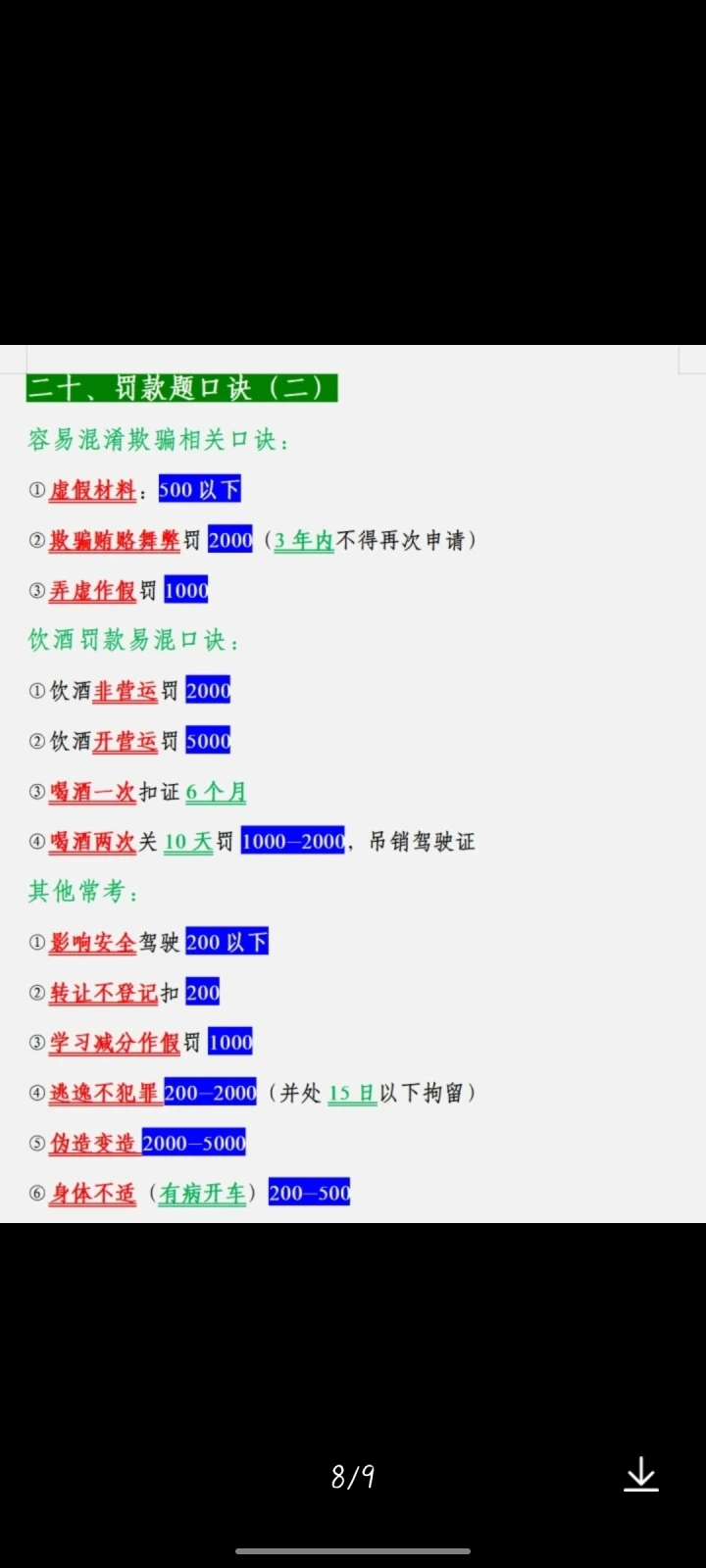The image size is (706, 1568).
Task: Download the current image
Action: tap(641, 1475)
